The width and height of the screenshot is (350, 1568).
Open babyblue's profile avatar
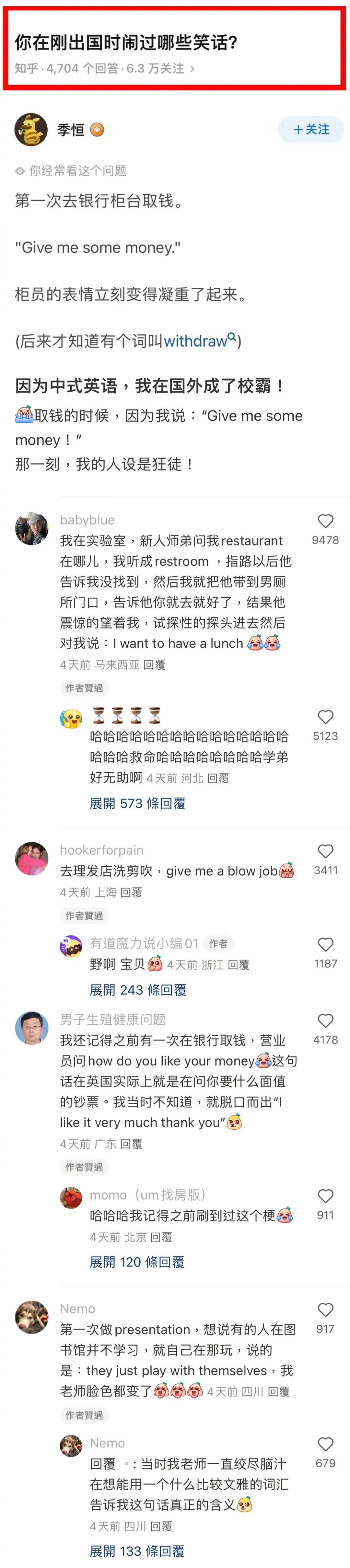[x=32, y=528]
